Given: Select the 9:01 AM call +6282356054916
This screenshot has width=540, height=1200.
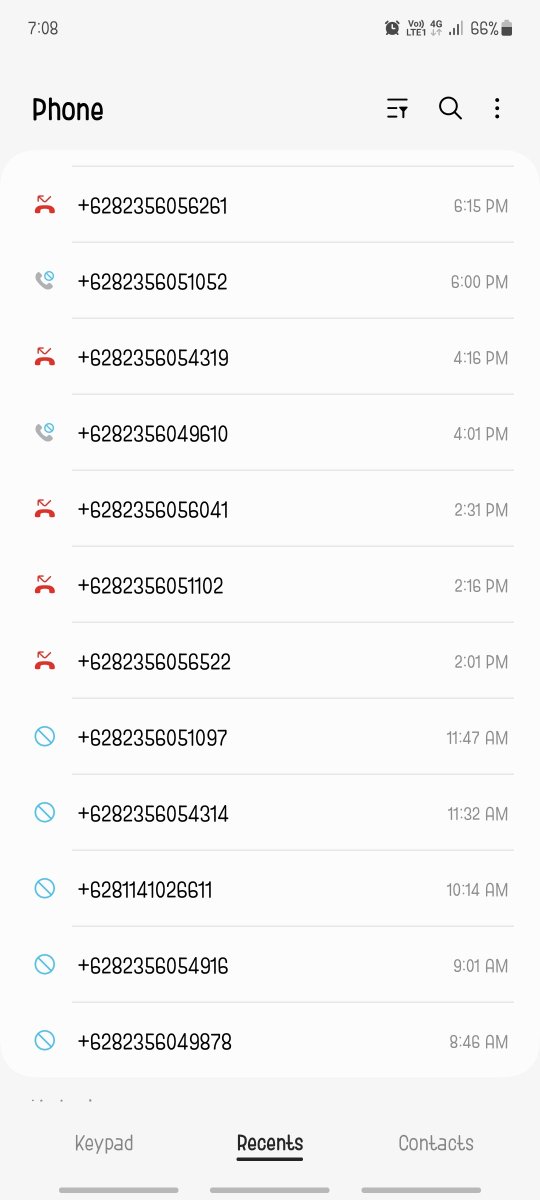Looking at the screenshot, I should pos(270,966).
